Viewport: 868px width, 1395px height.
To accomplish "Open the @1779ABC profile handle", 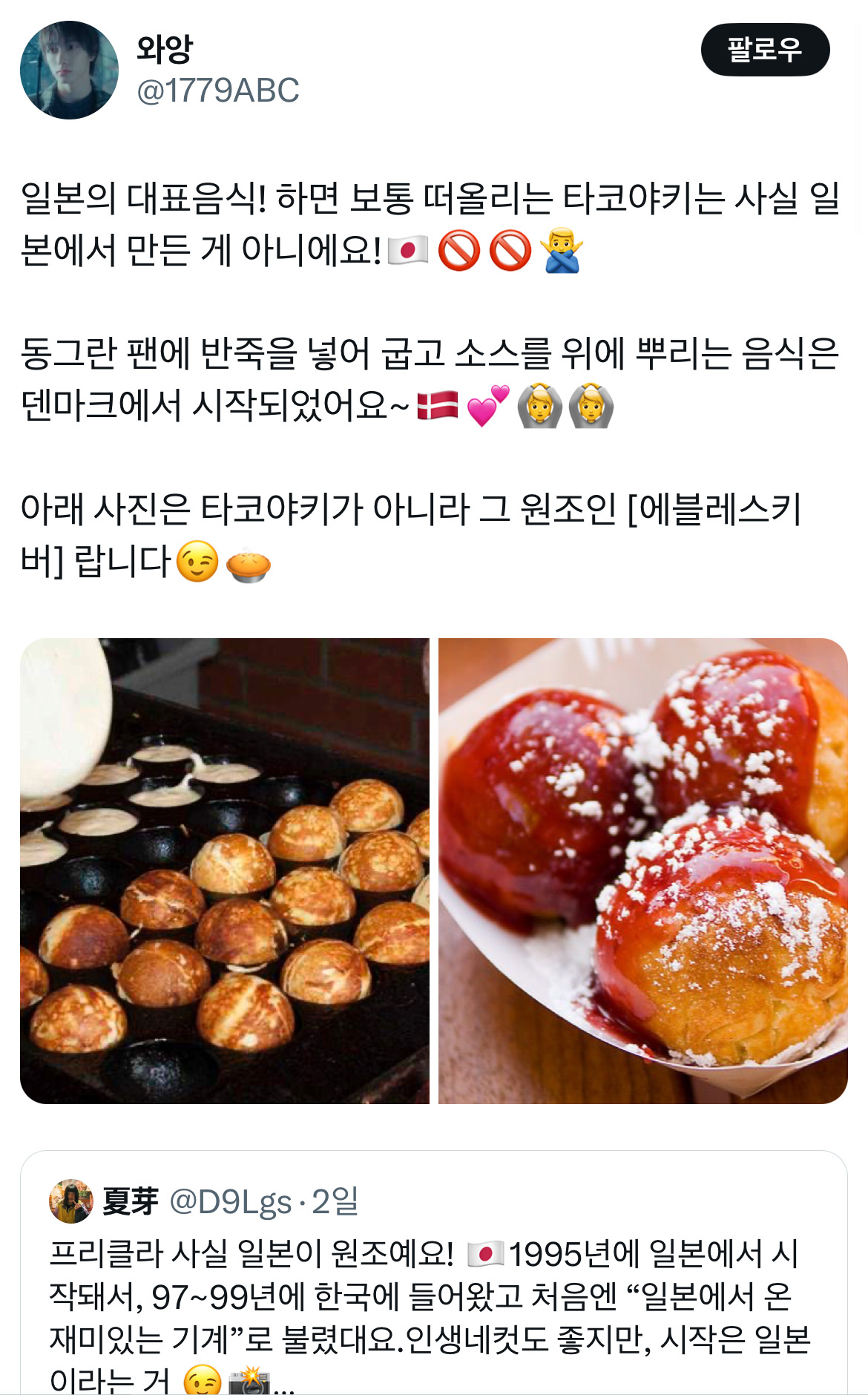I will (x=217, y=91).
